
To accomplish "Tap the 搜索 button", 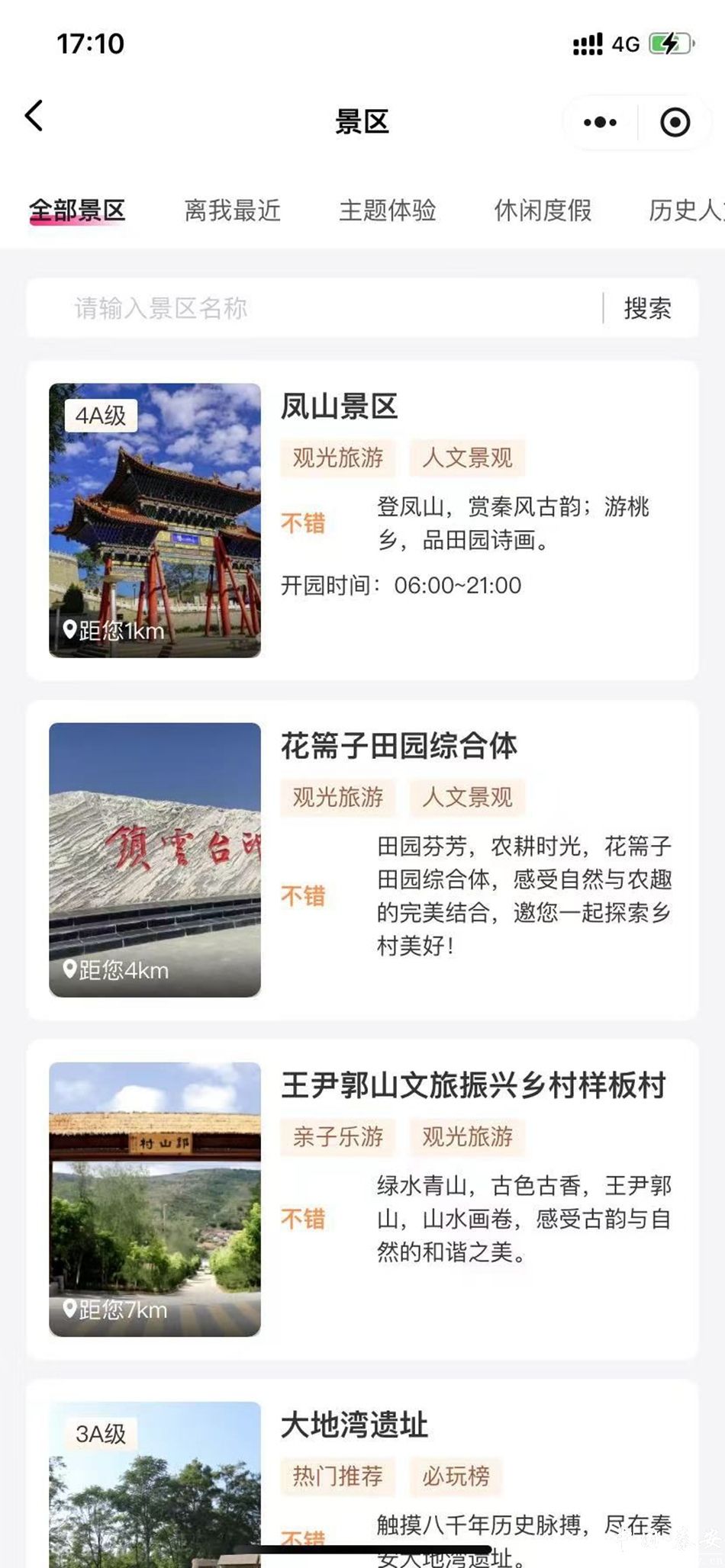I will (648, 308).
